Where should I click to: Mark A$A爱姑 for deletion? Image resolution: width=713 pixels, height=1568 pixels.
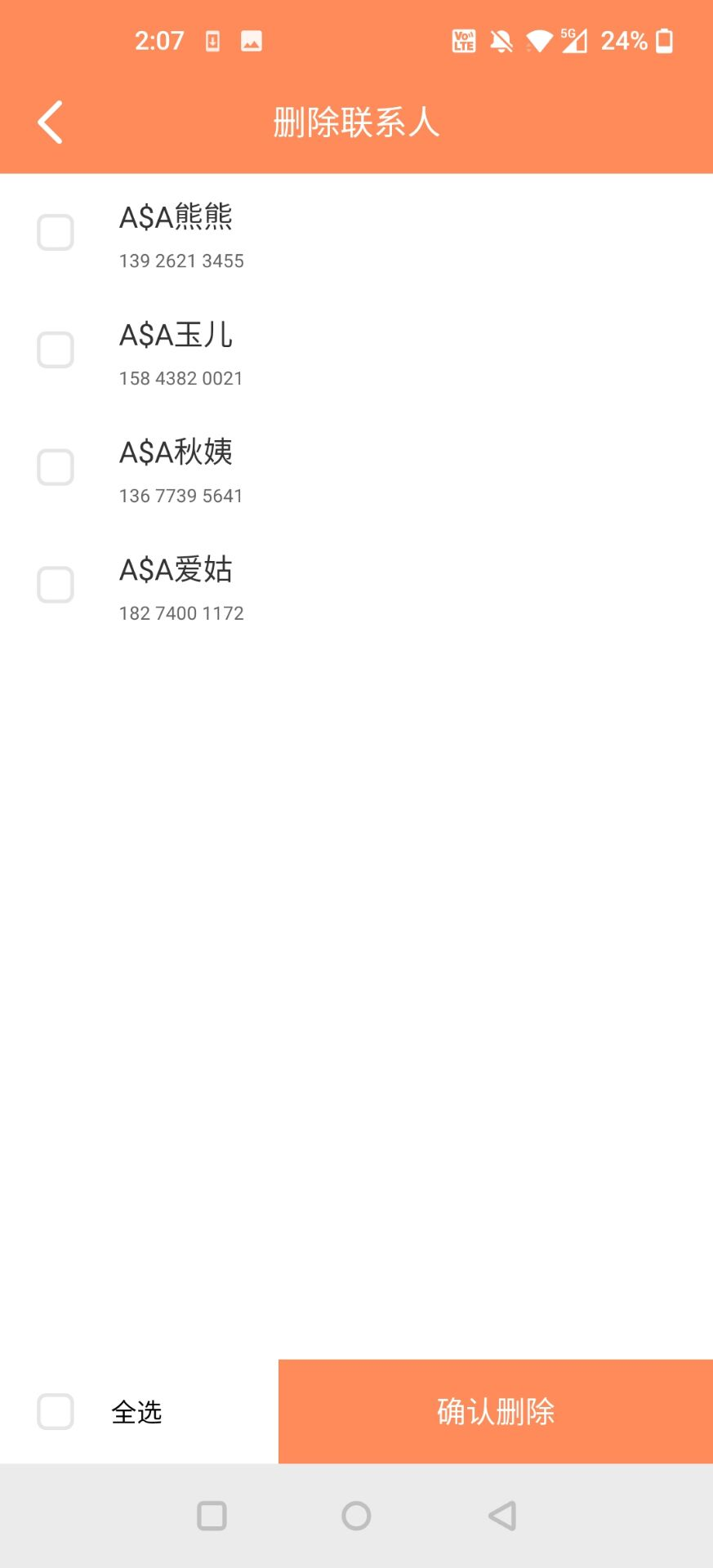56,586
